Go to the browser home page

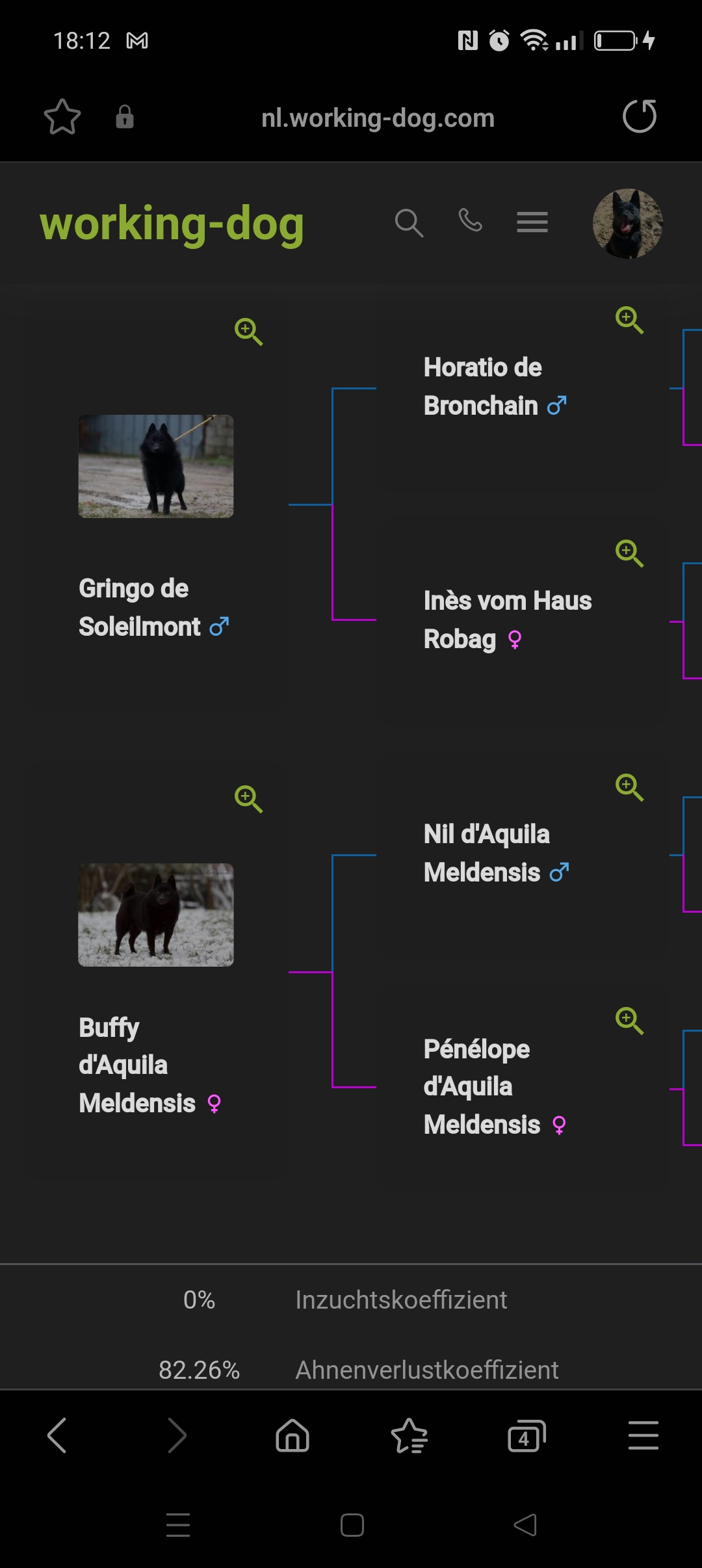[x=292, y=1435]
